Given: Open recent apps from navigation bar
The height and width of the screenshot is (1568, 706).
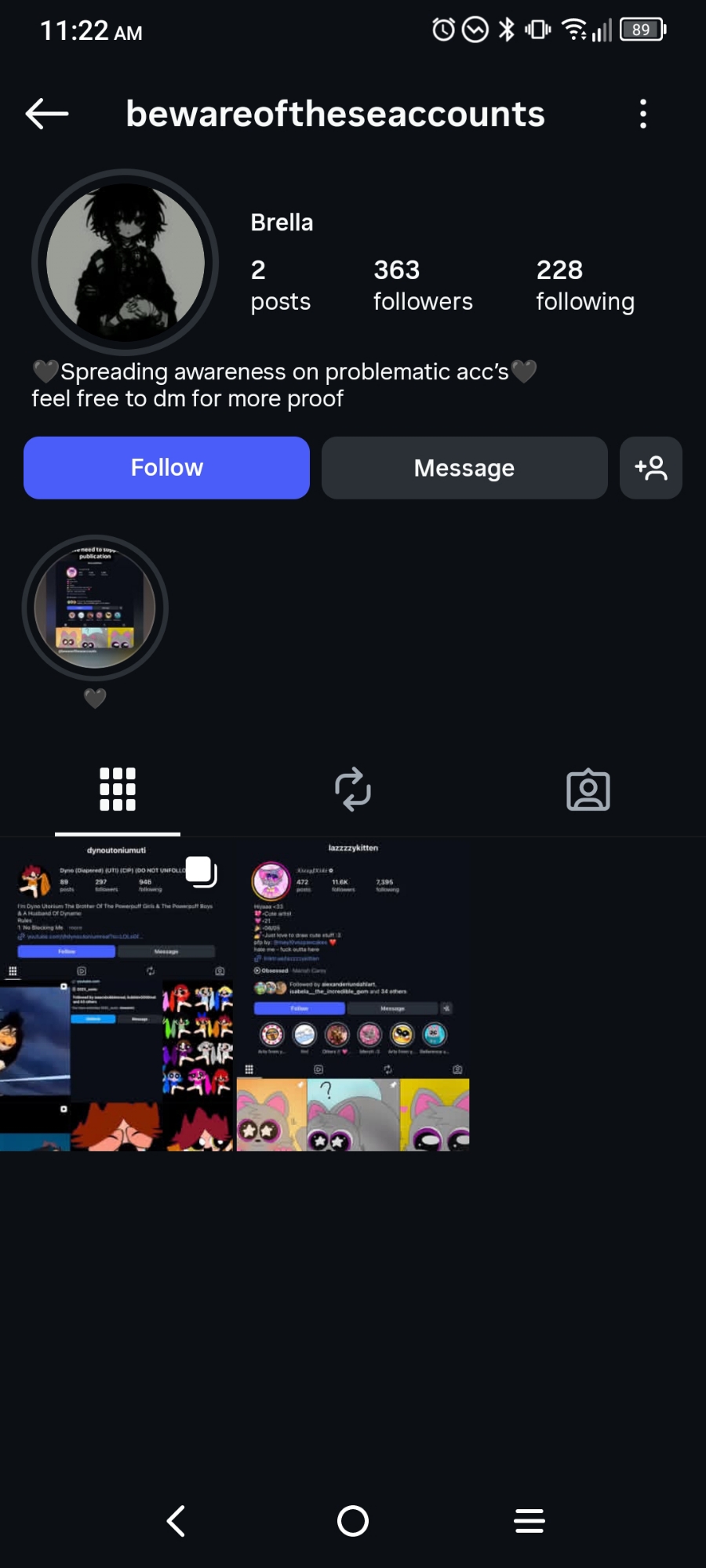Looking at the screenshot, I should click(x=529, y=1521).
